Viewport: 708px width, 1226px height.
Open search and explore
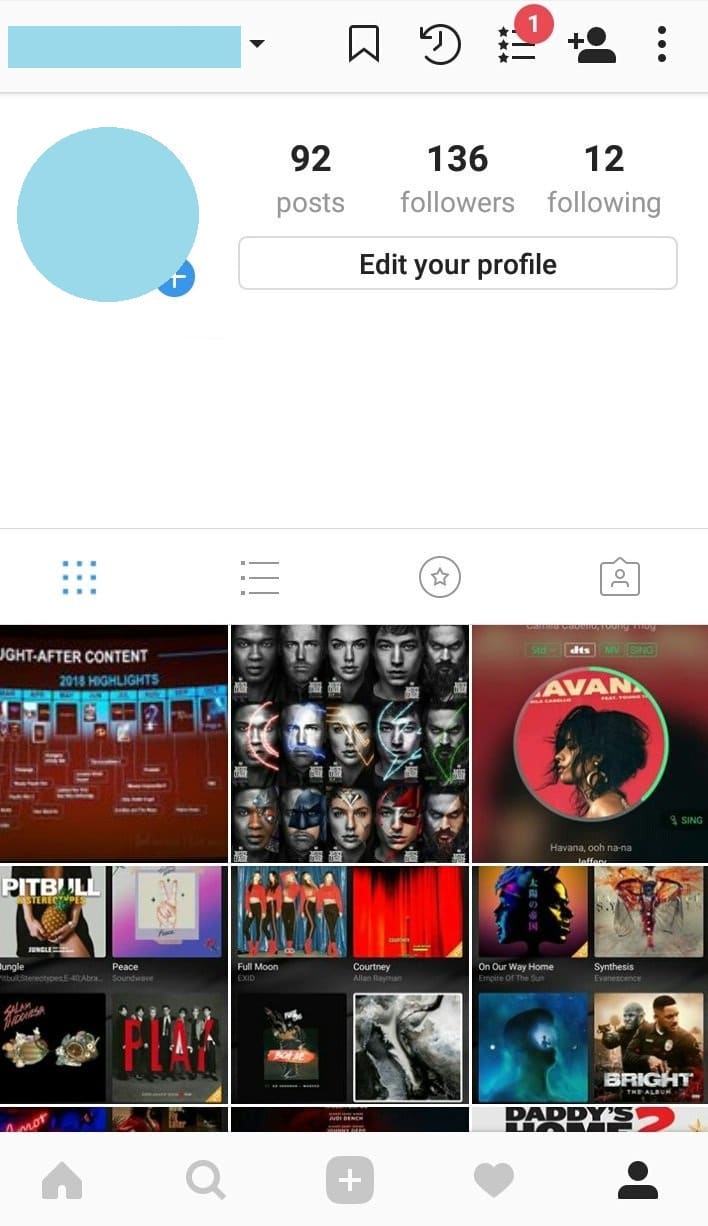click(205, 1181)
